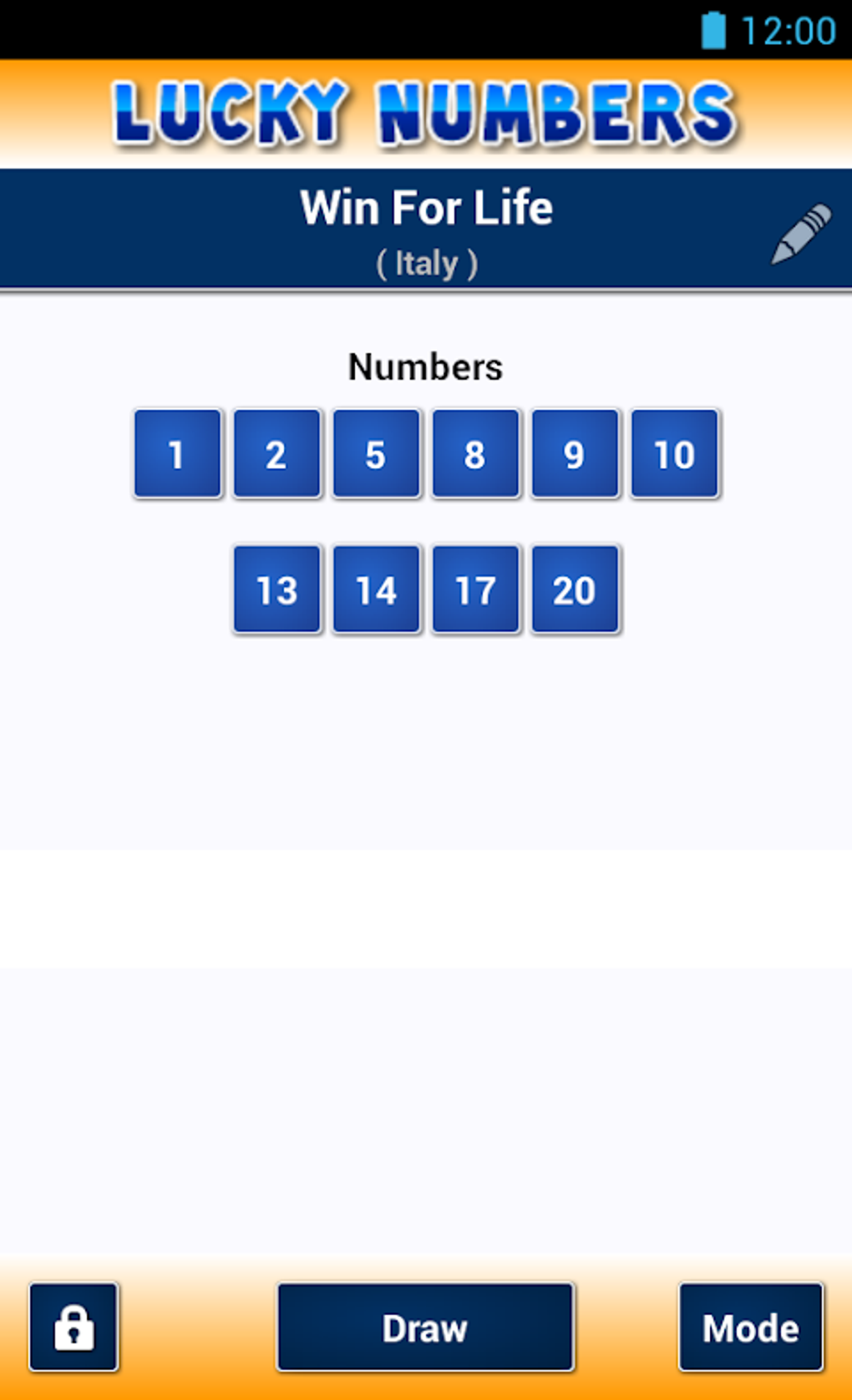Open the Mode options
The width and height of the screenshot is (852, 1400).
click(750, 1327)
